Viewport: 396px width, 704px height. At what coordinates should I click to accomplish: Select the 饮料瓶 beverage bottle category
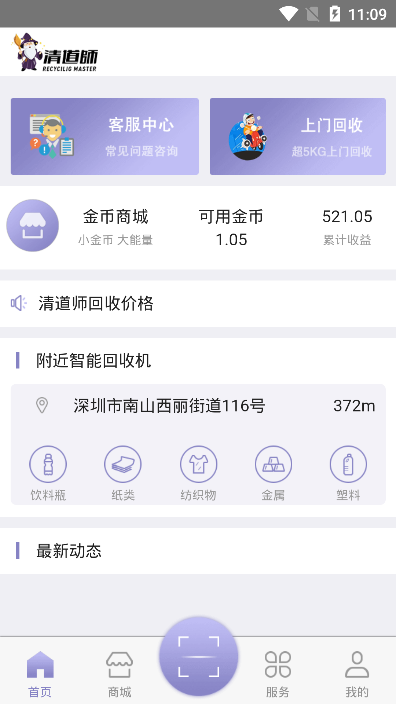(x=48, y=473)
